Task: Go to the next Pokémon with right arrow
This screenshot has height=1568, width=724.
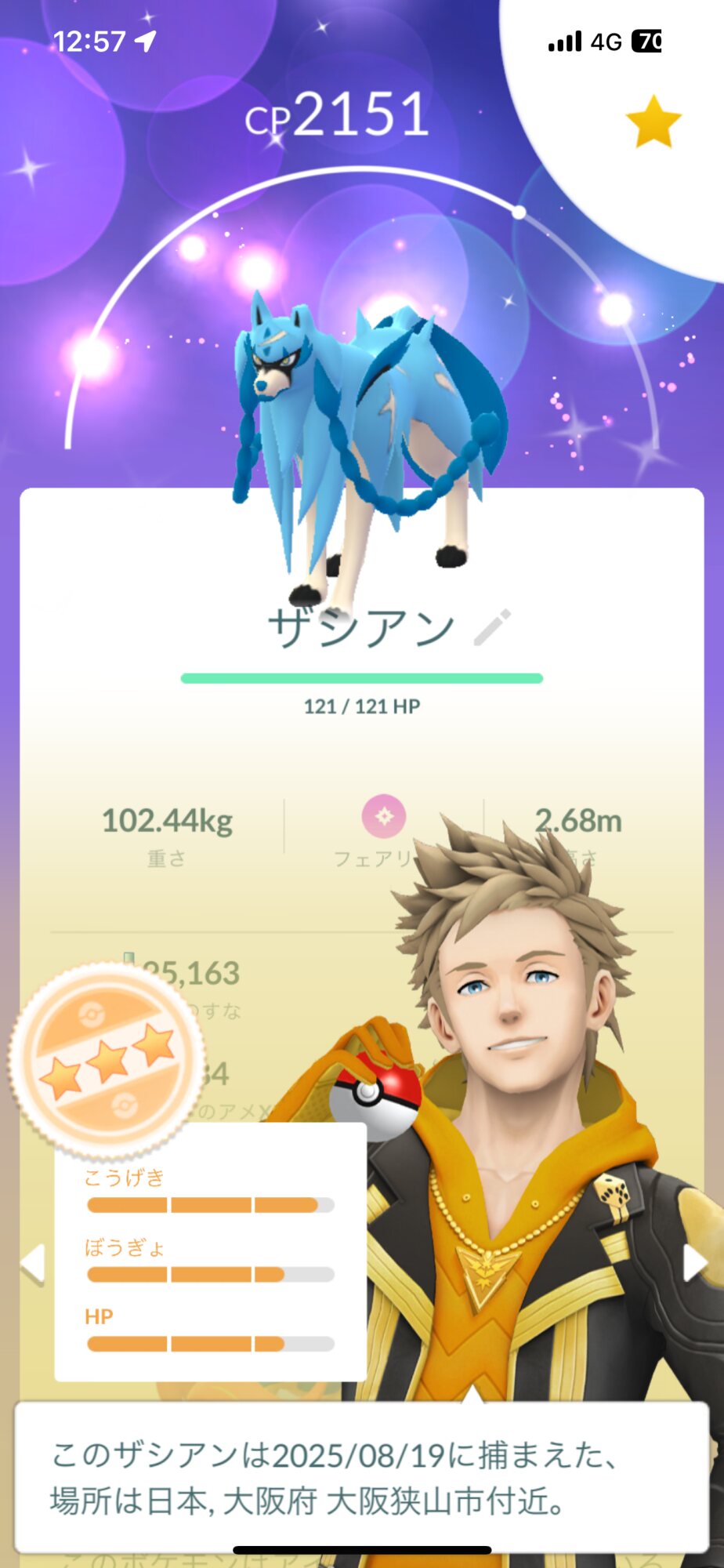Action: (696, 1263)
